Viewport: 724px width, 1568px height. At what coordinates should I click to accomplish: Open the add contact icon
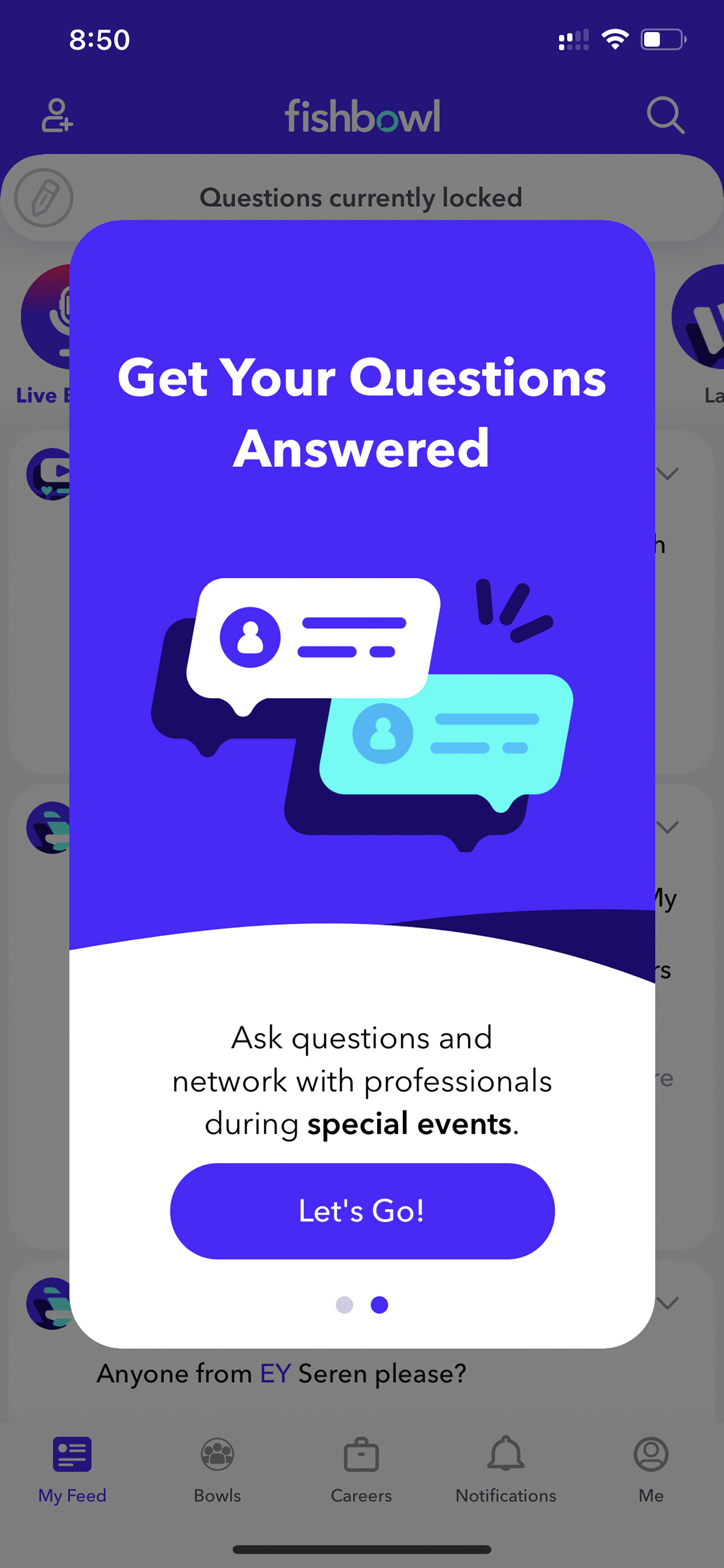point(57,115)
